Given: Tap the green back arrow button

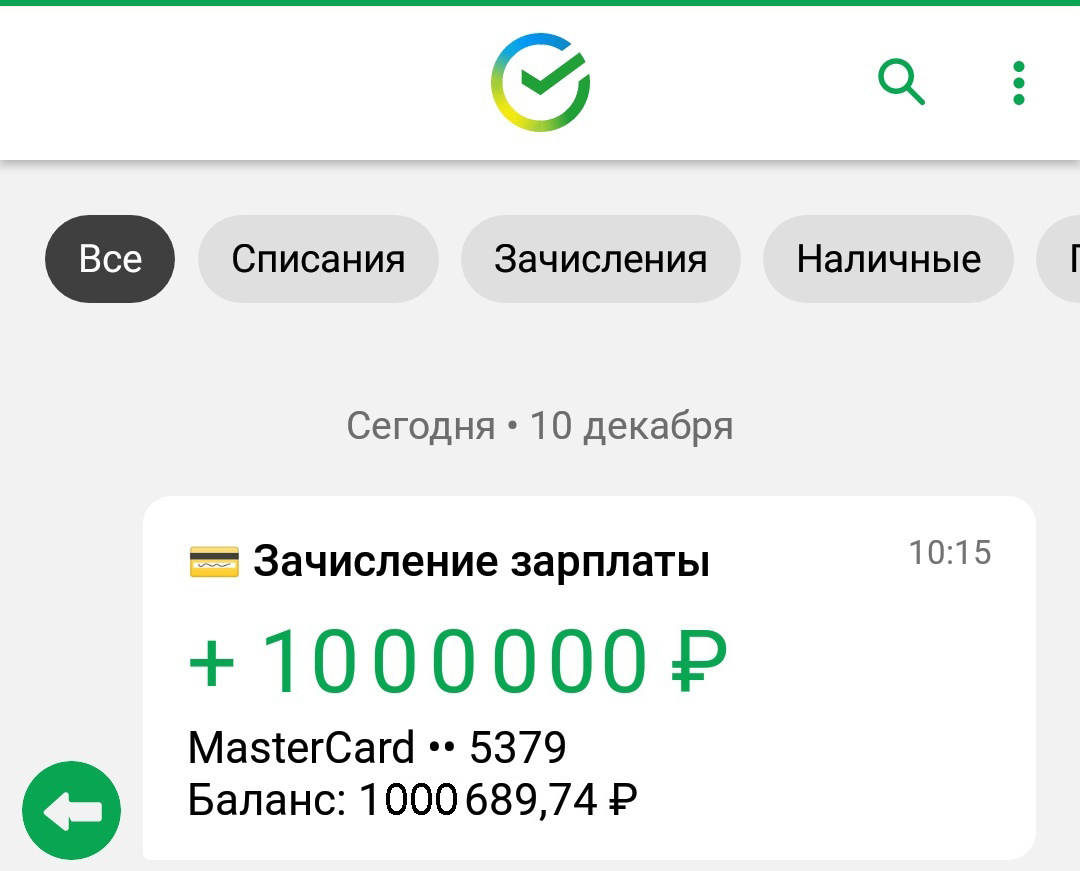Looking at the screenshot, I should pyautogui.click(x=72, y=811).
